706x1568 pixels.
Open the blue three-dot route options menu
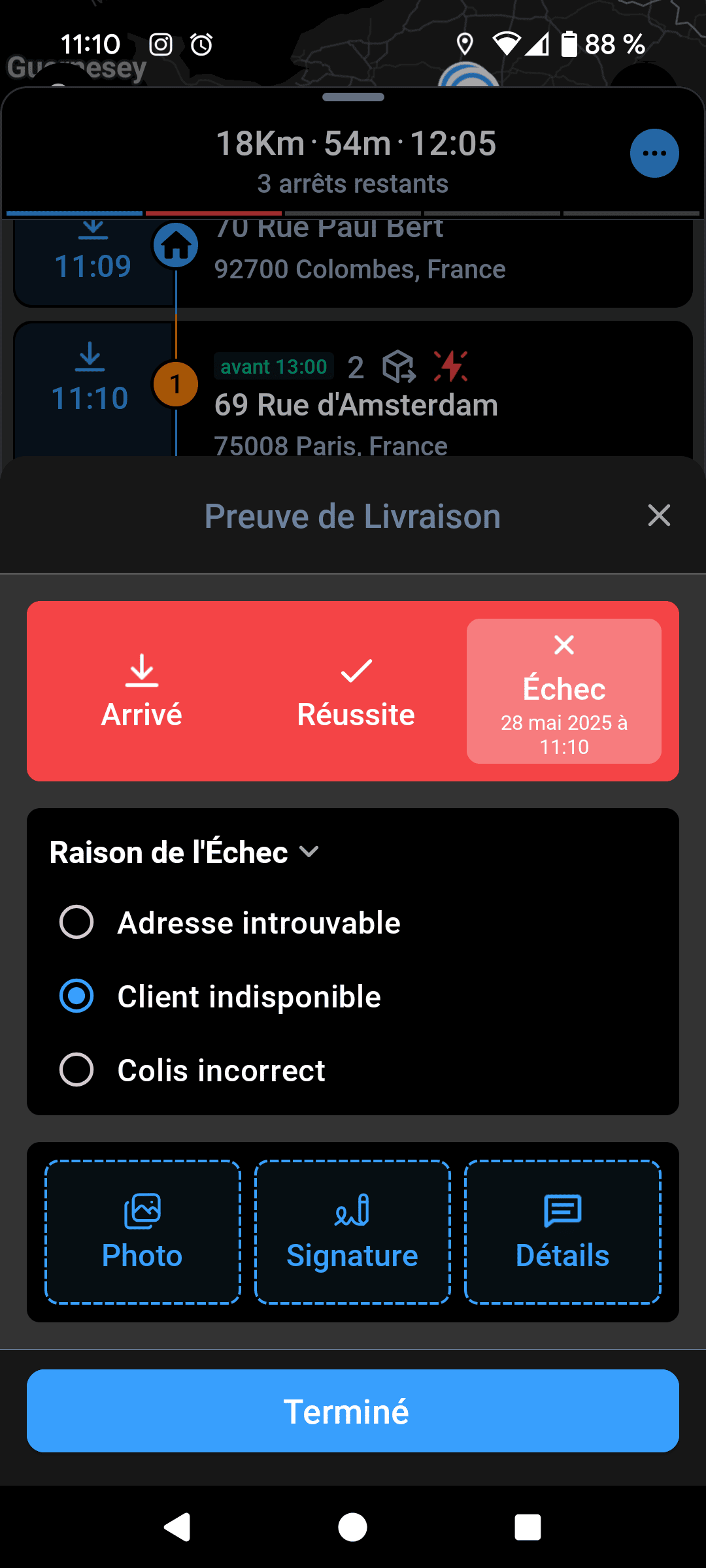coord(654,153)
